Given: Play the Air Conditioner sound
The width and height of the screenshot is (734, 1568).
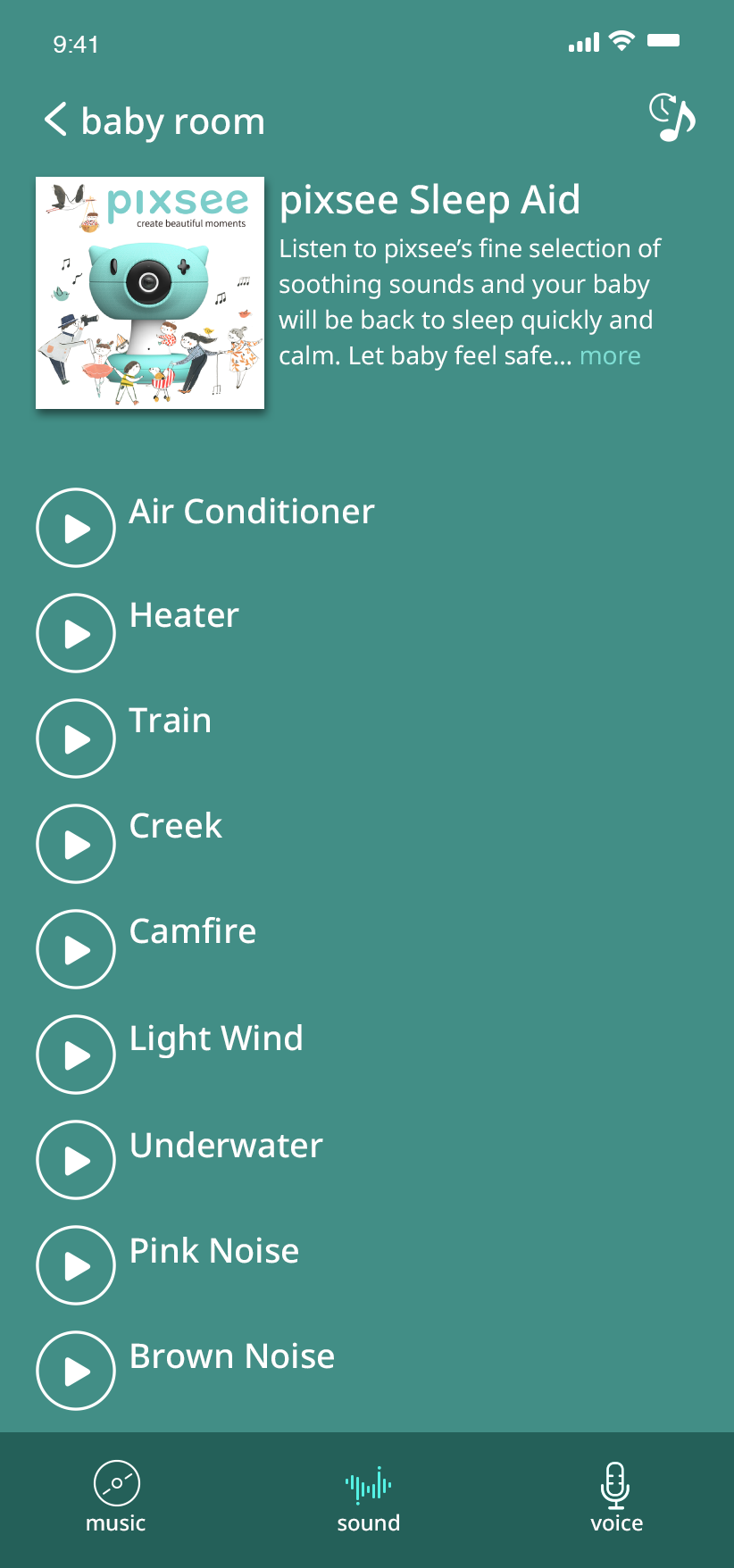Looking at the screenshot, I should [x=76, y=528].
